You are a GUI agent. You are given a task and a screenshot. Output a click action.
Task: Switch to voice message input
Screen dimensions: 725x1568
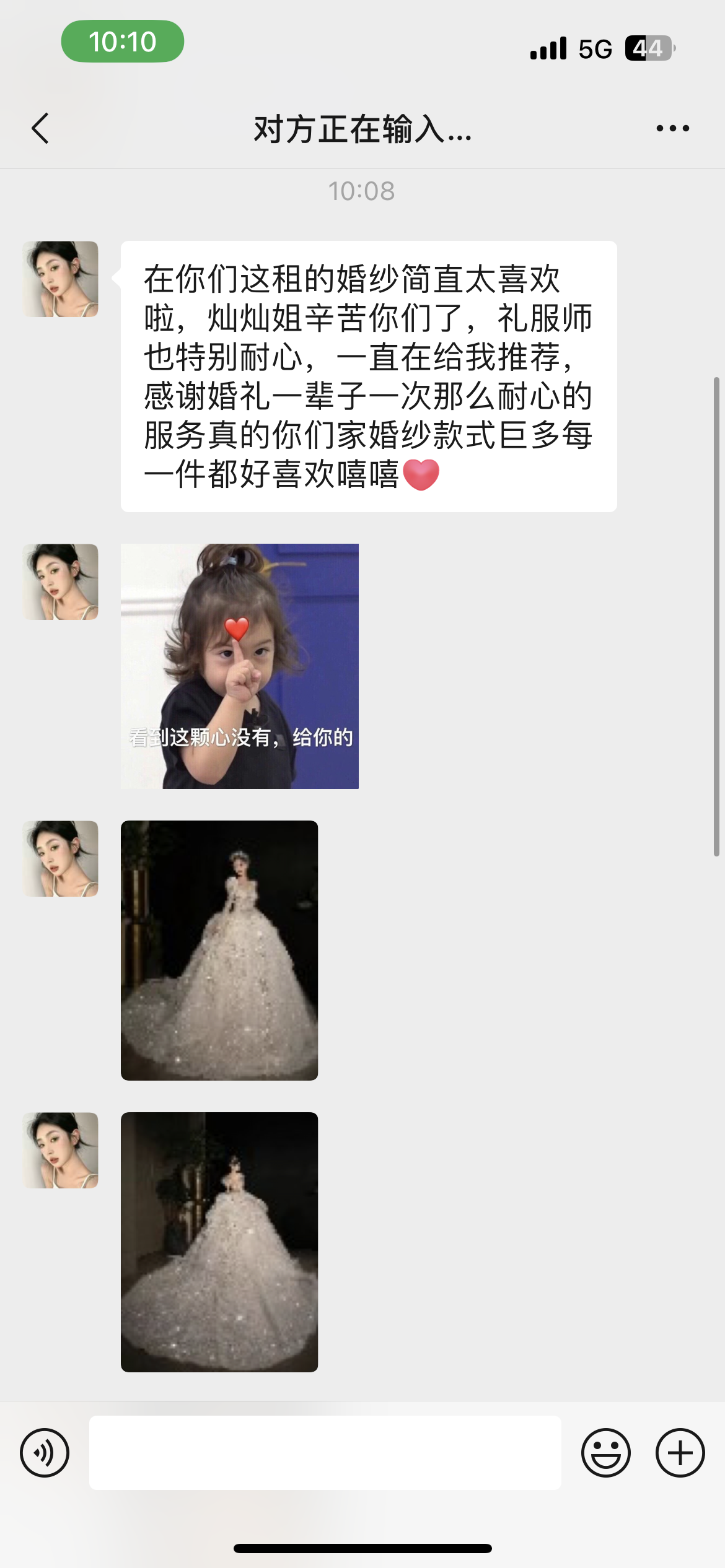[45, 1453]
